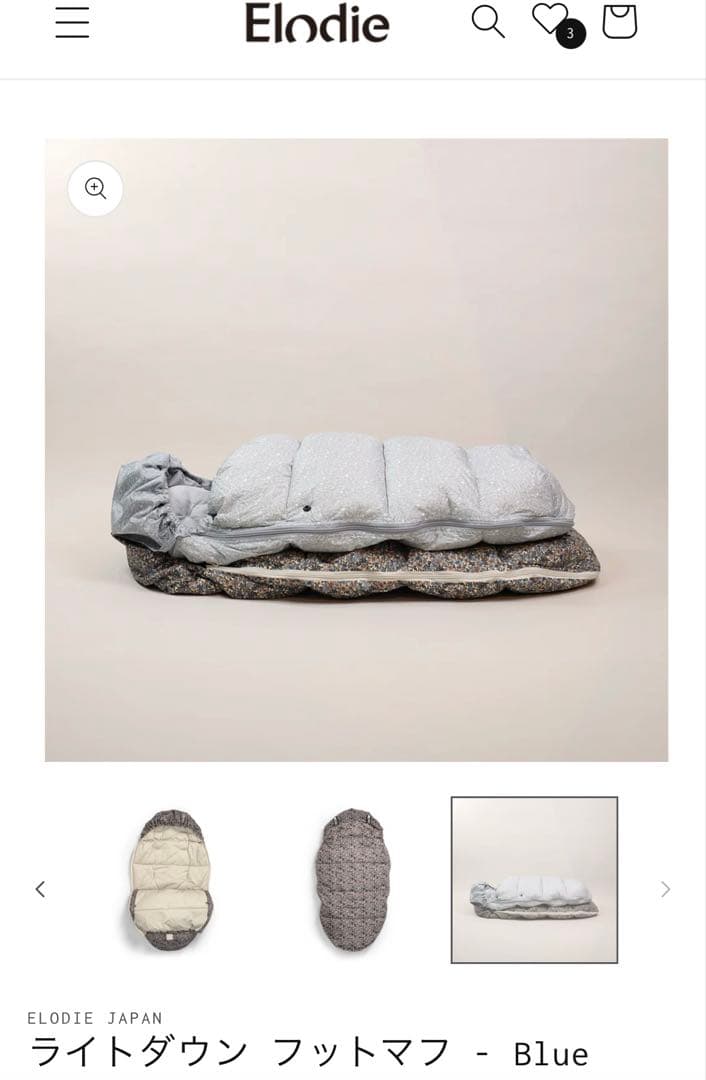Show next thumbnails with right arrow
This screenshot has width=706, height=1080.
tap(665, 889)
